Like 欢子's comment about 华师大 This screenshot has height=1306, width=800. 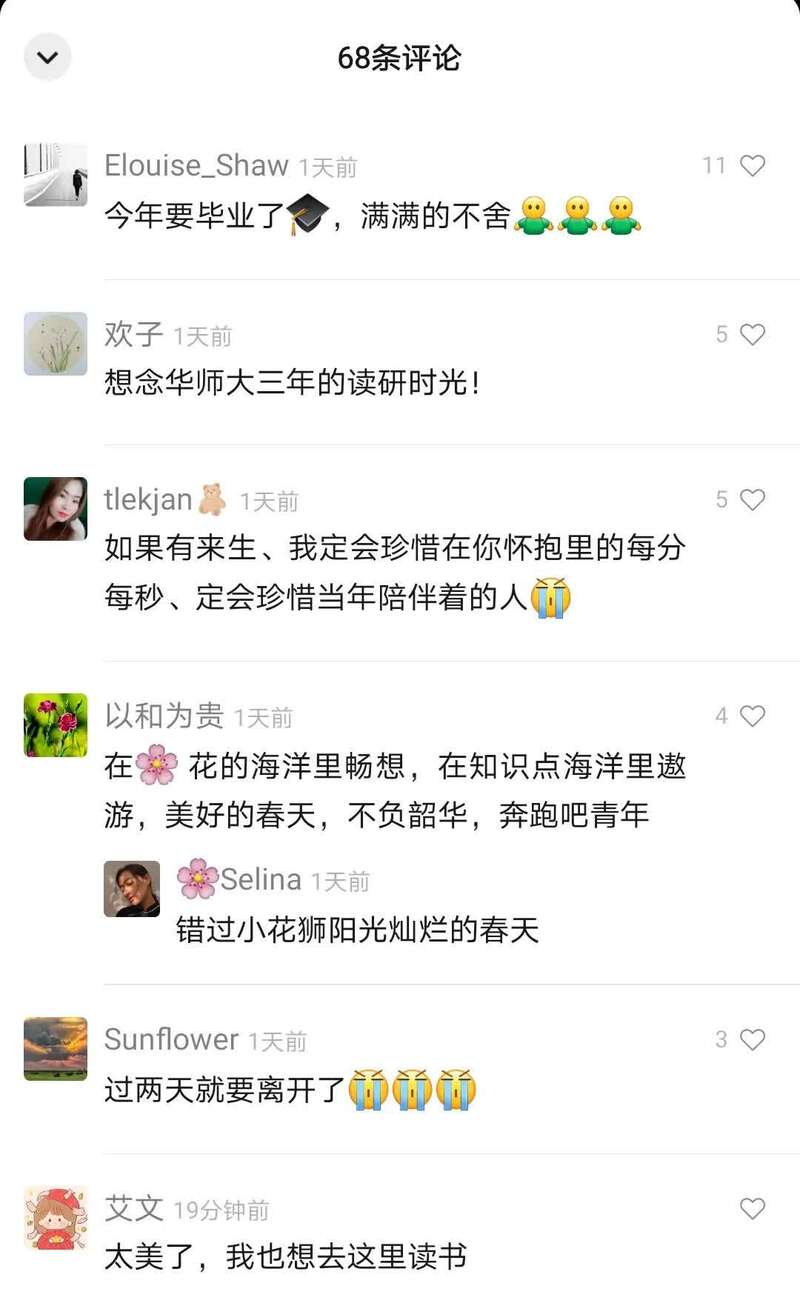click(x=752, y=335)
